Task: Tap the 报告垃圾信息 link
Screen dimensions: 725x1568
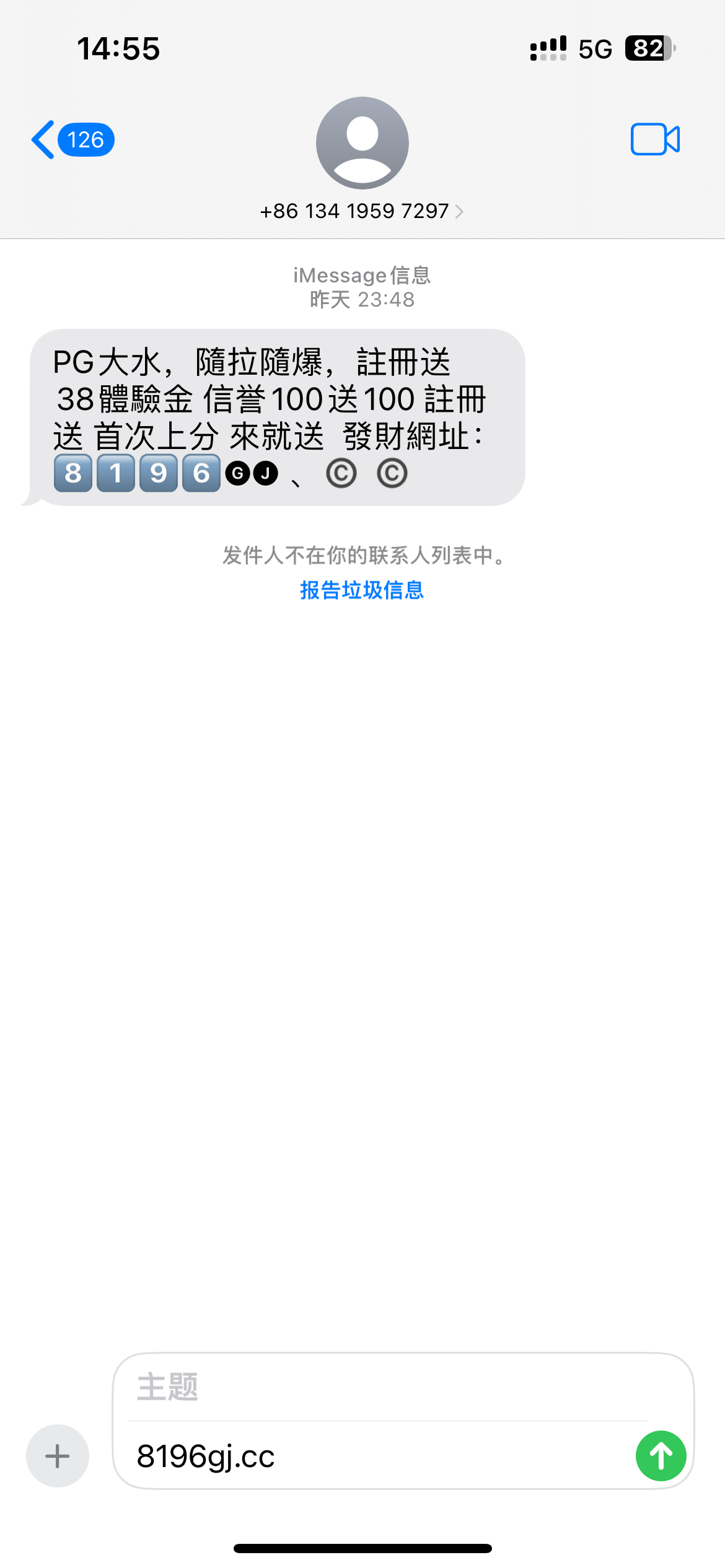Action: click(362, 590)
